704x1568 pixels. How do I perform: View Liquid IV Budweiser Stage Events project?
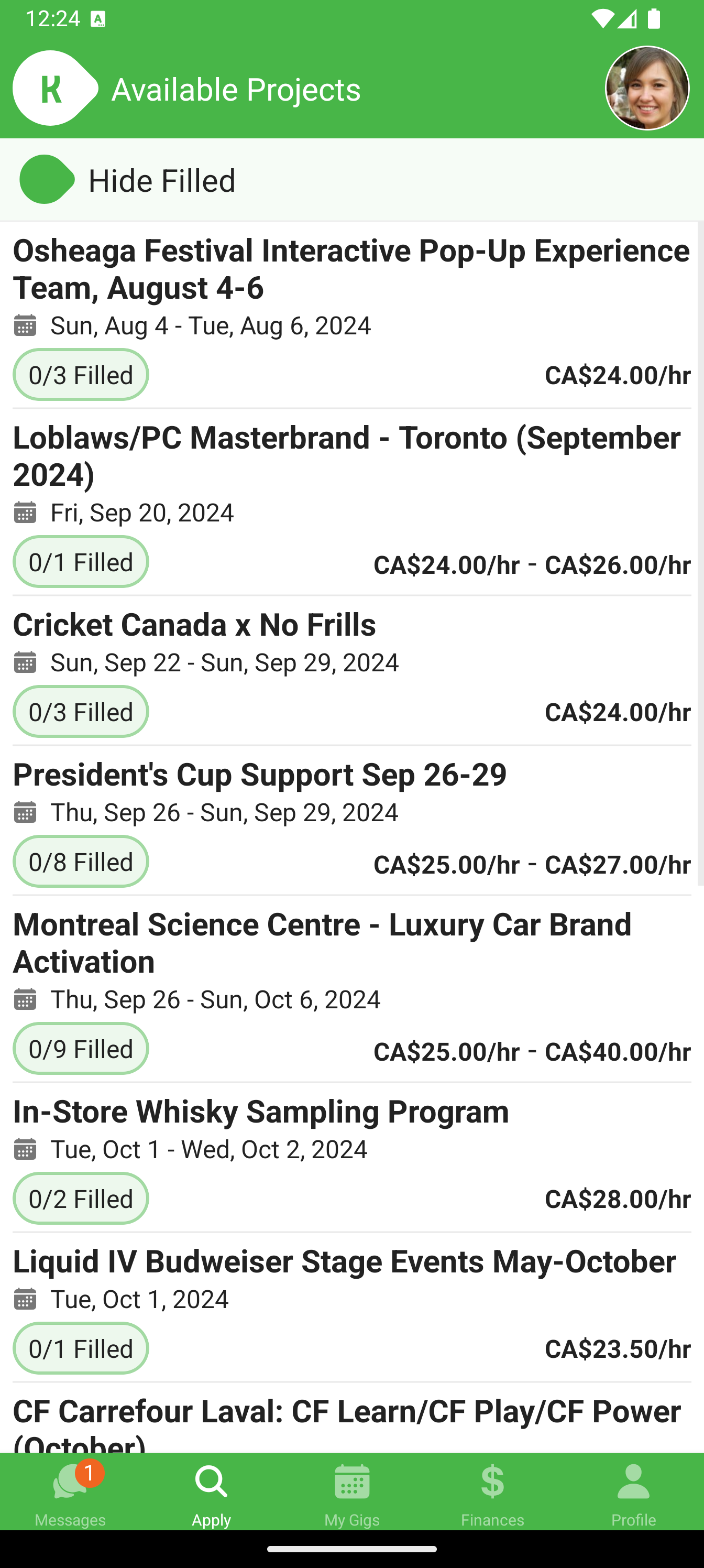(351, 1308)
